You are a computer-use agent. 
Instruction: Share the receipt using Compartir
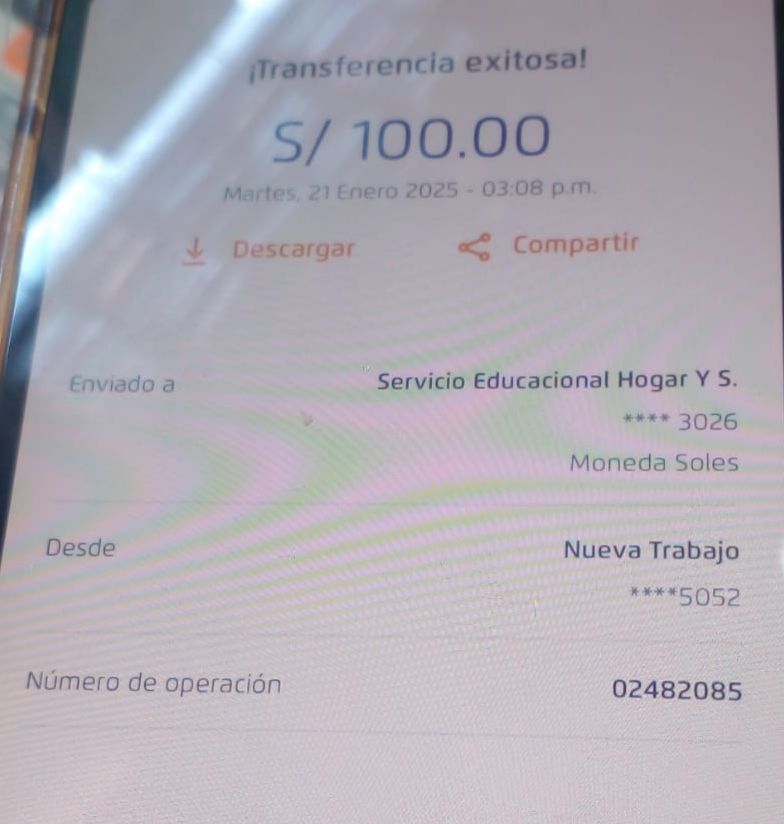[x=548, y=245]
